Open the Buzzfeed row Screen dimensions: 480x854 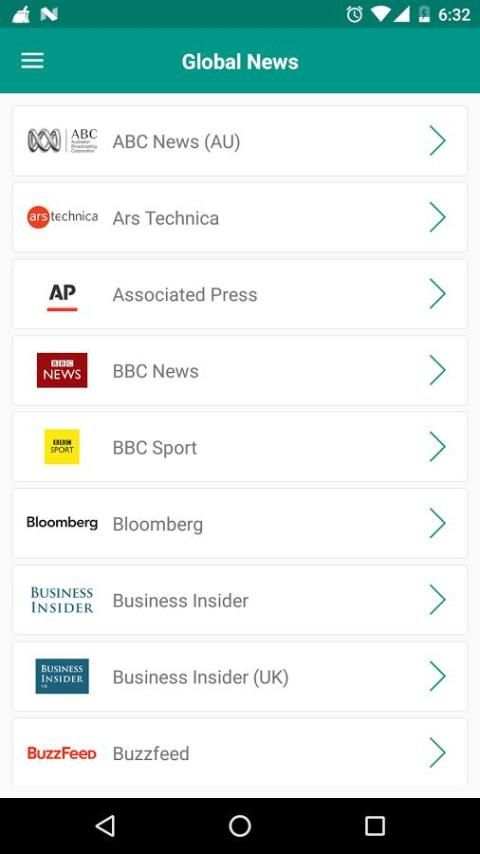pyautogui.click(x=240, y=753)
